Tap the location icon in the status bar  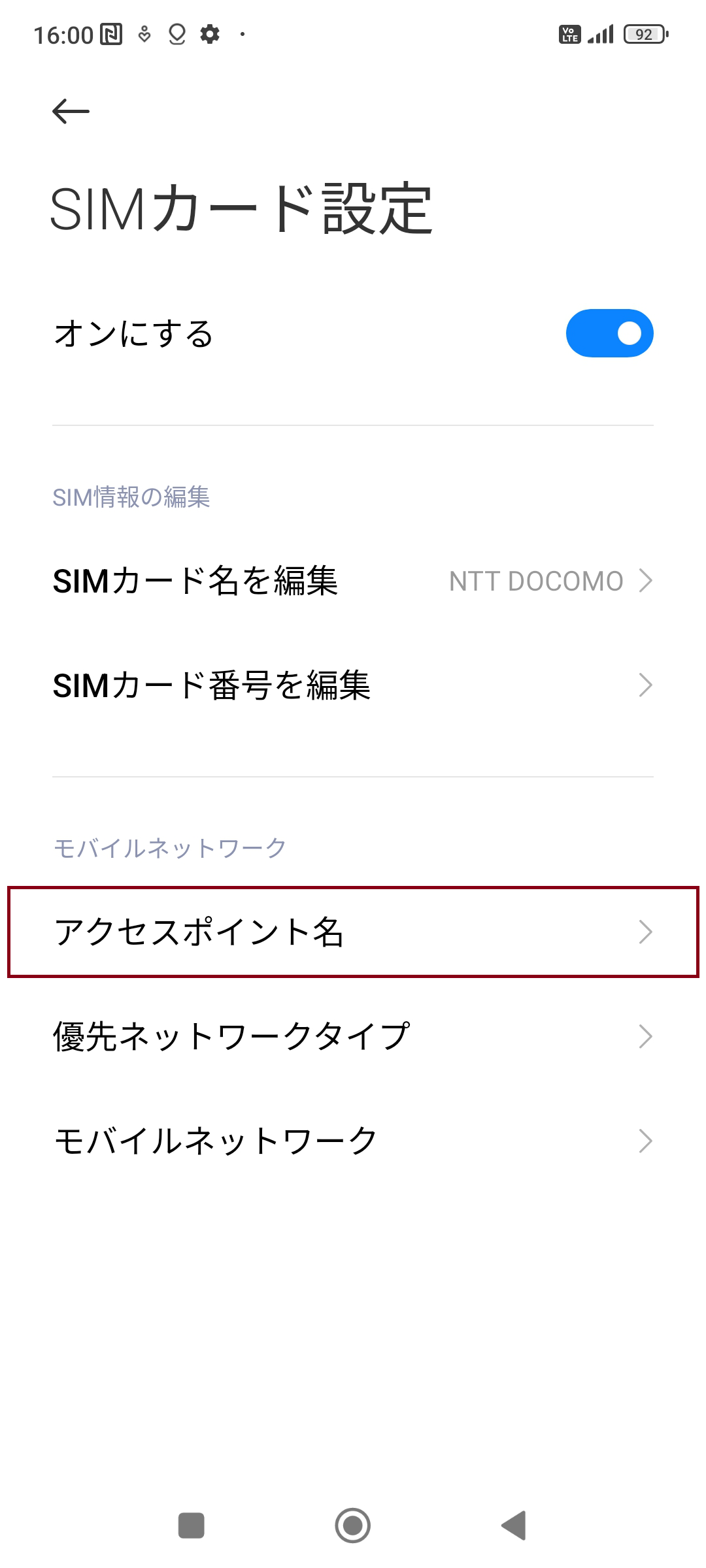click(175, 34)
